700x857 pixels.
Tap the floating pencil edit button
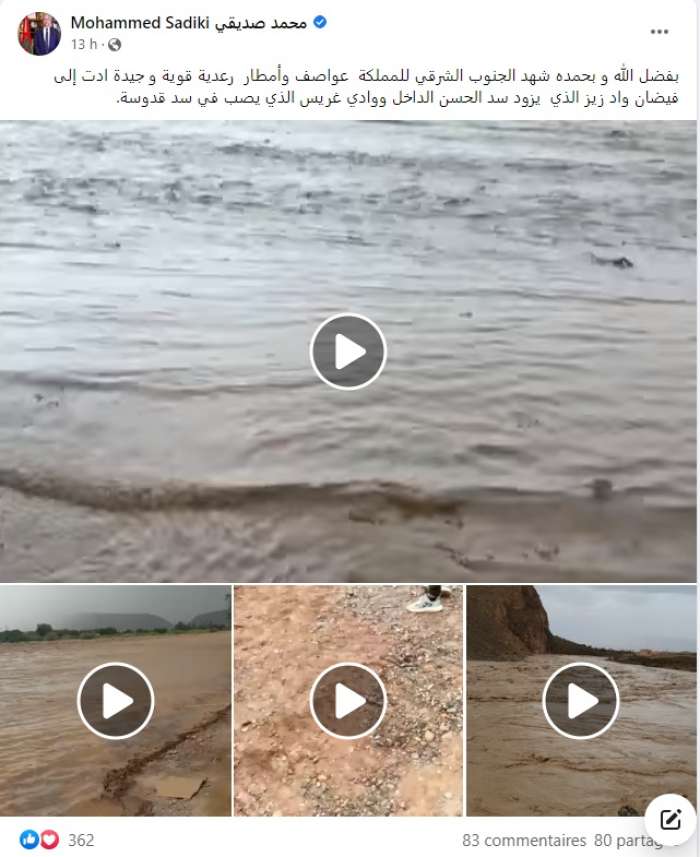coord(669,821)
